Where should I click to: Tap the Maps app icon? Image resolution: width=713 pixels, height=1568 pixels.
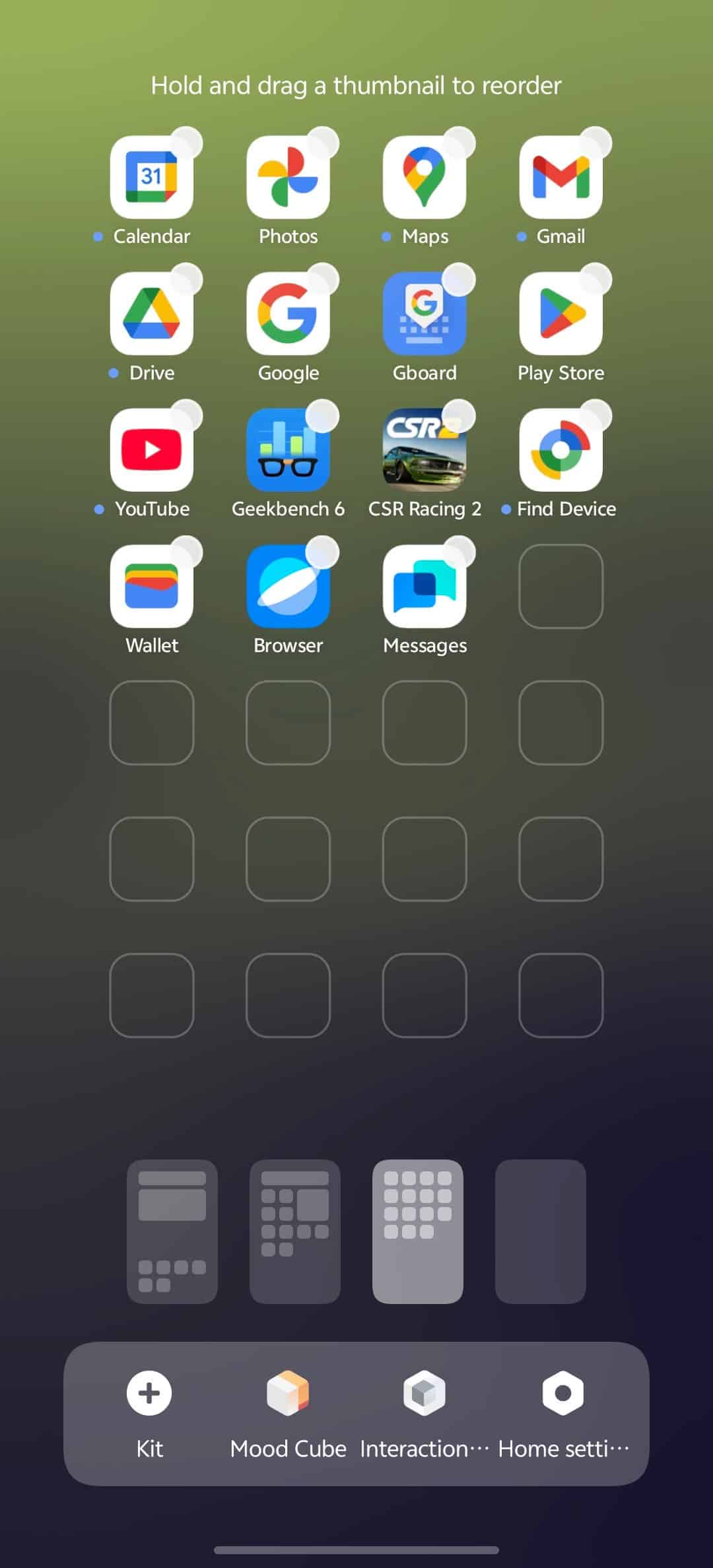424,177
